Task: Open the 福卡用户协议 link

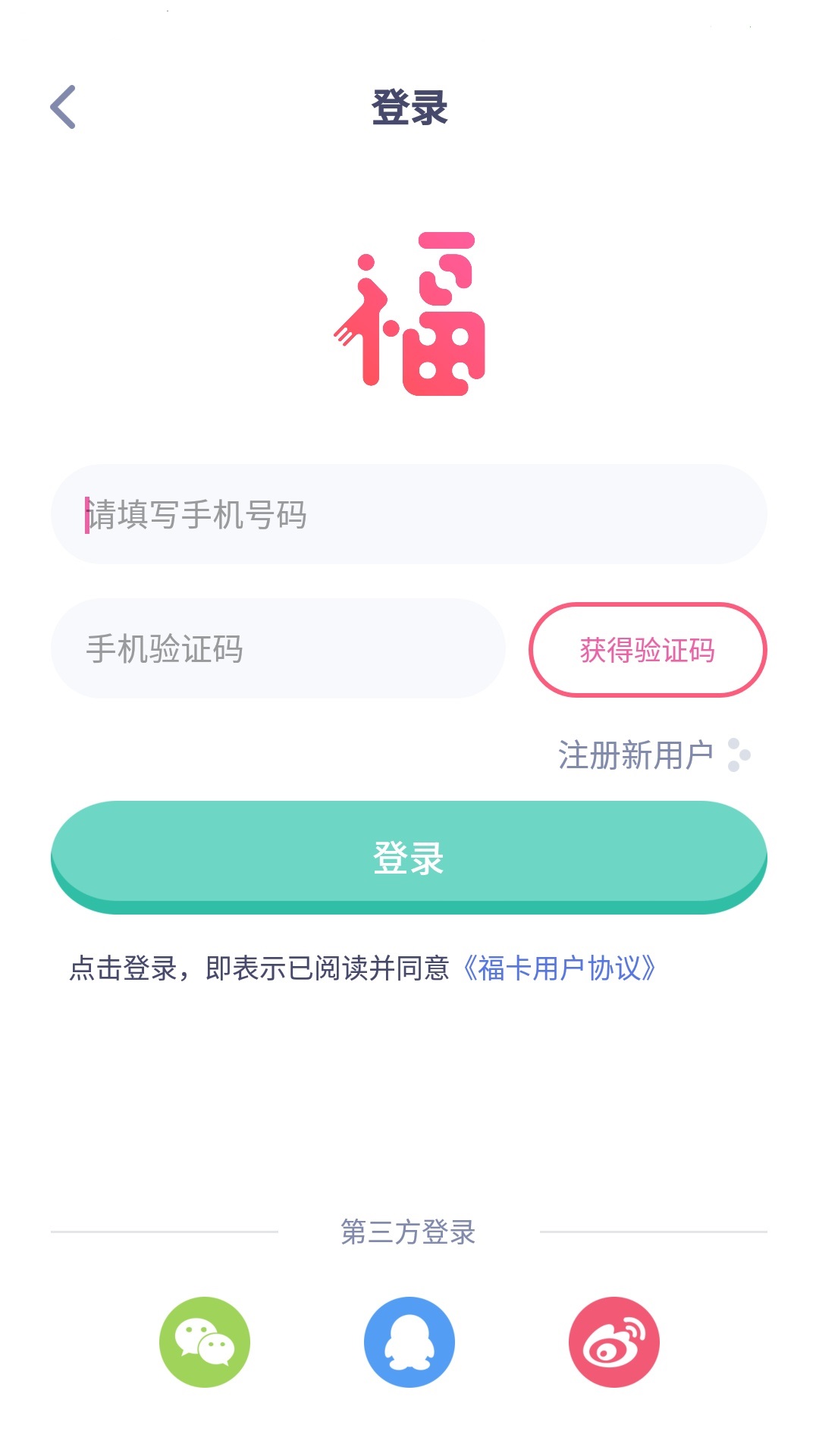Action: pos(559,968)
